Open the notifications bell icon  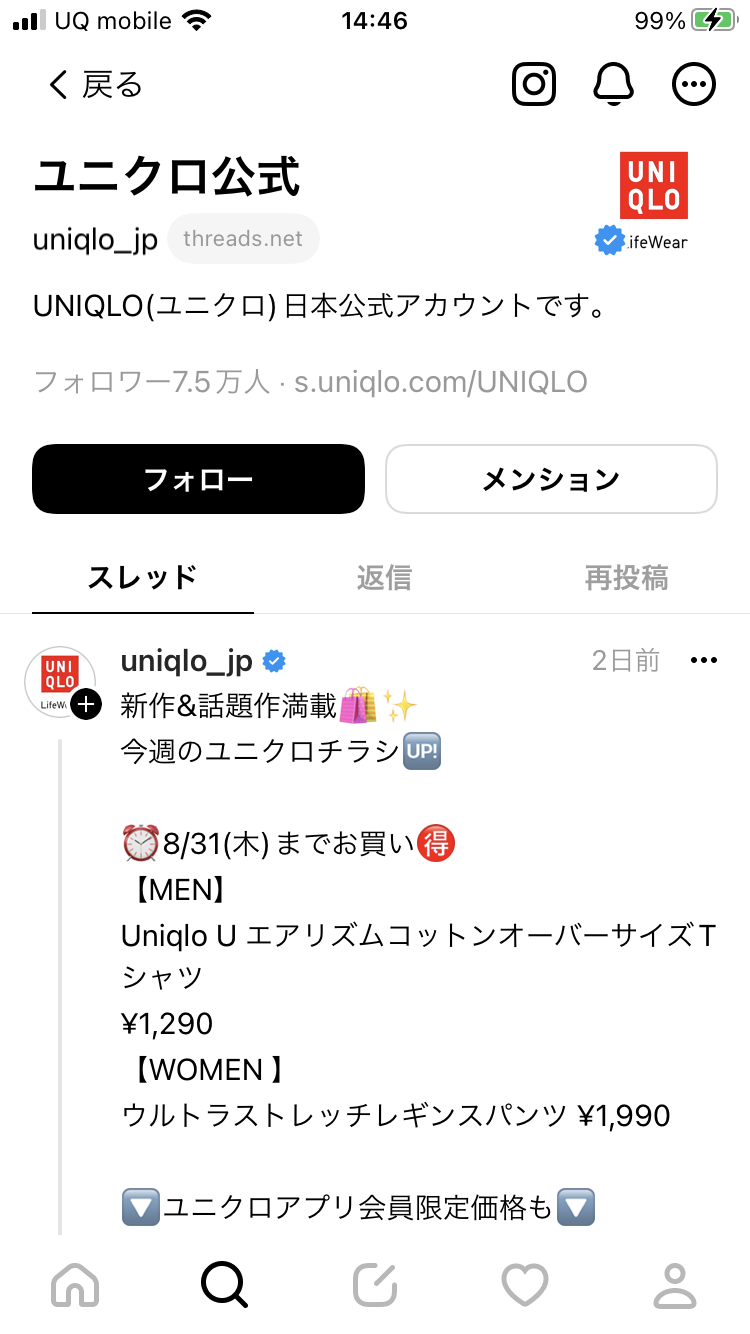click(614, 84)
